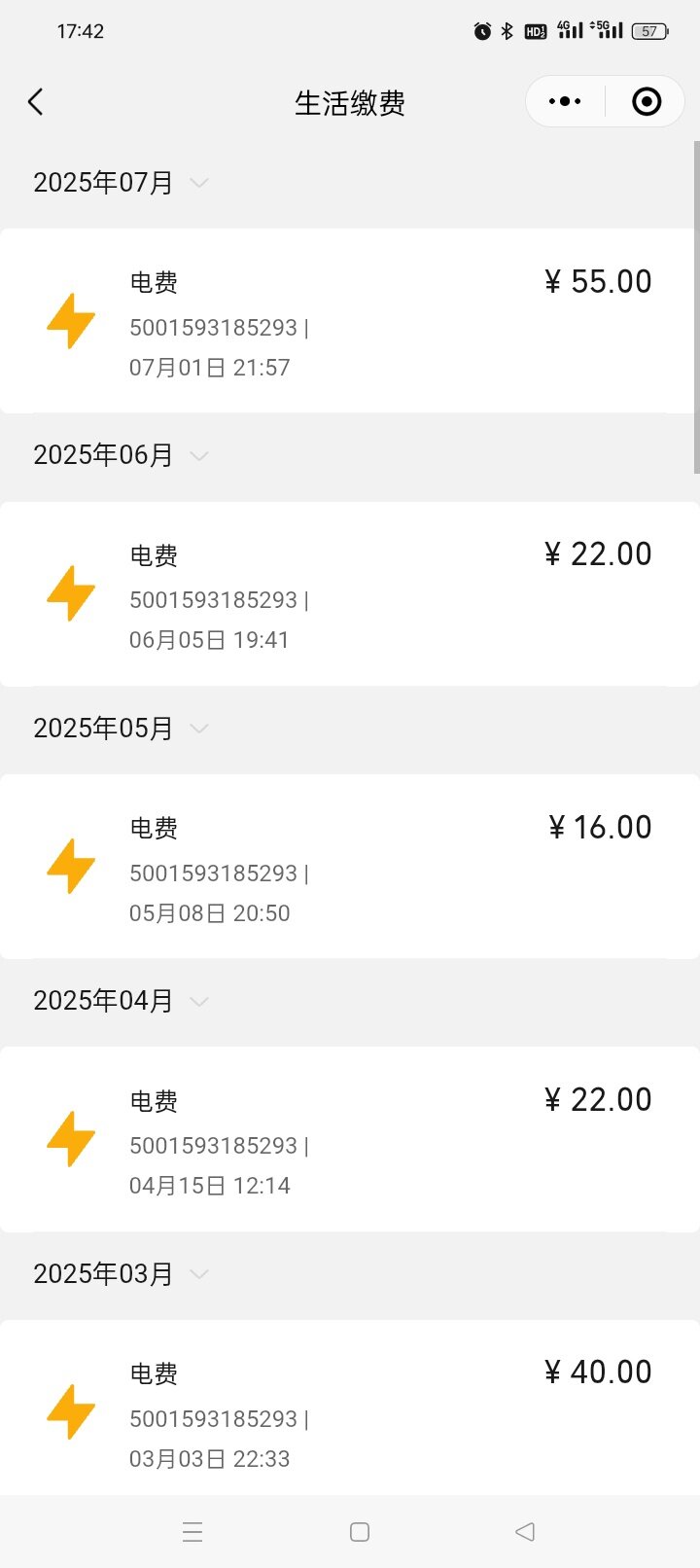The height and width of the screenshot is (1568, 700).
Task: View the 04月15日 电费 payment details
Action: point(350,1140)
